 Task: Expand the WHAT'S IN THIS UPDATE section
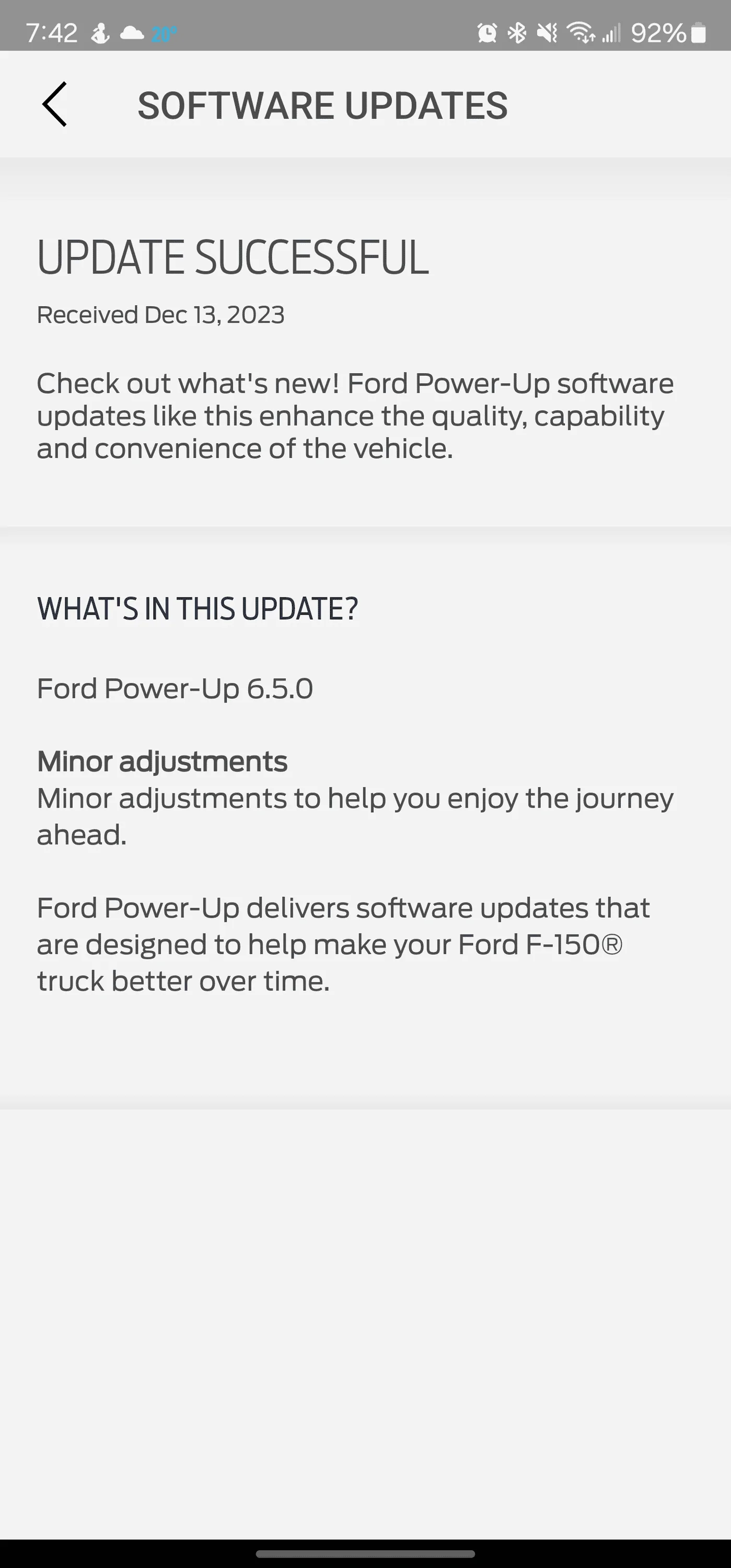198,608
